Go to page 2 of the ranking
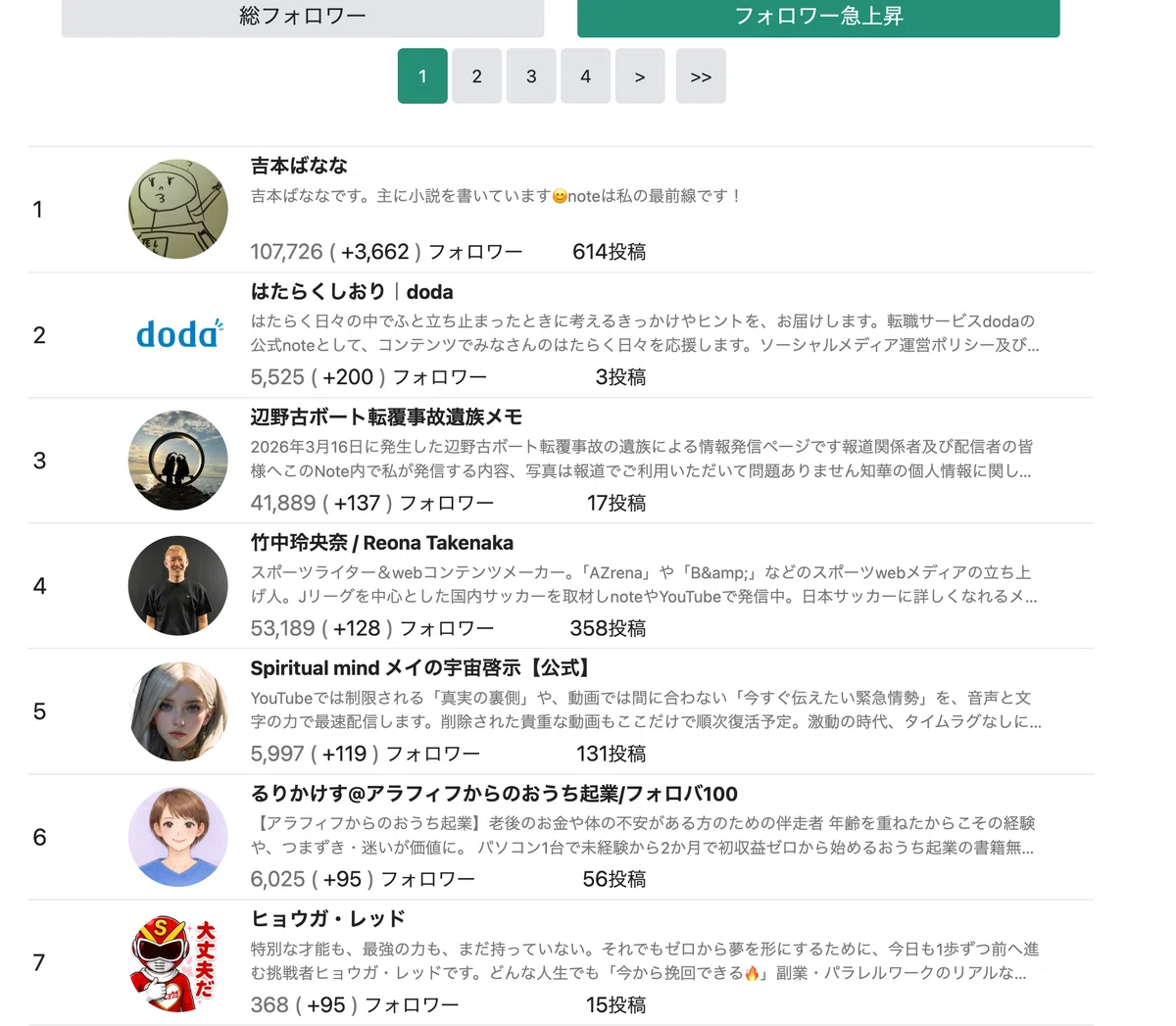 tap(477, 76)
